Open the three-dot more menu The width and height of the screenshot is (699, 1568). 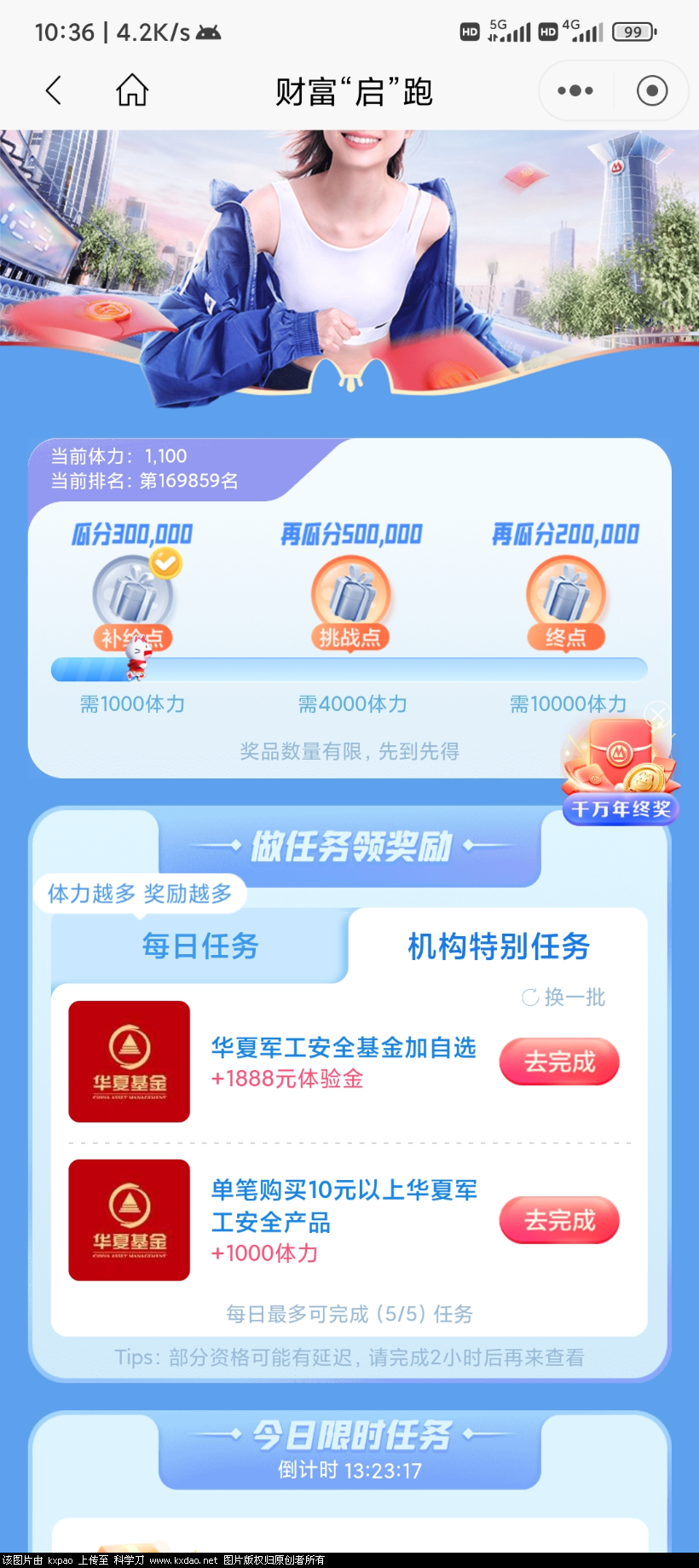(575, 90)
